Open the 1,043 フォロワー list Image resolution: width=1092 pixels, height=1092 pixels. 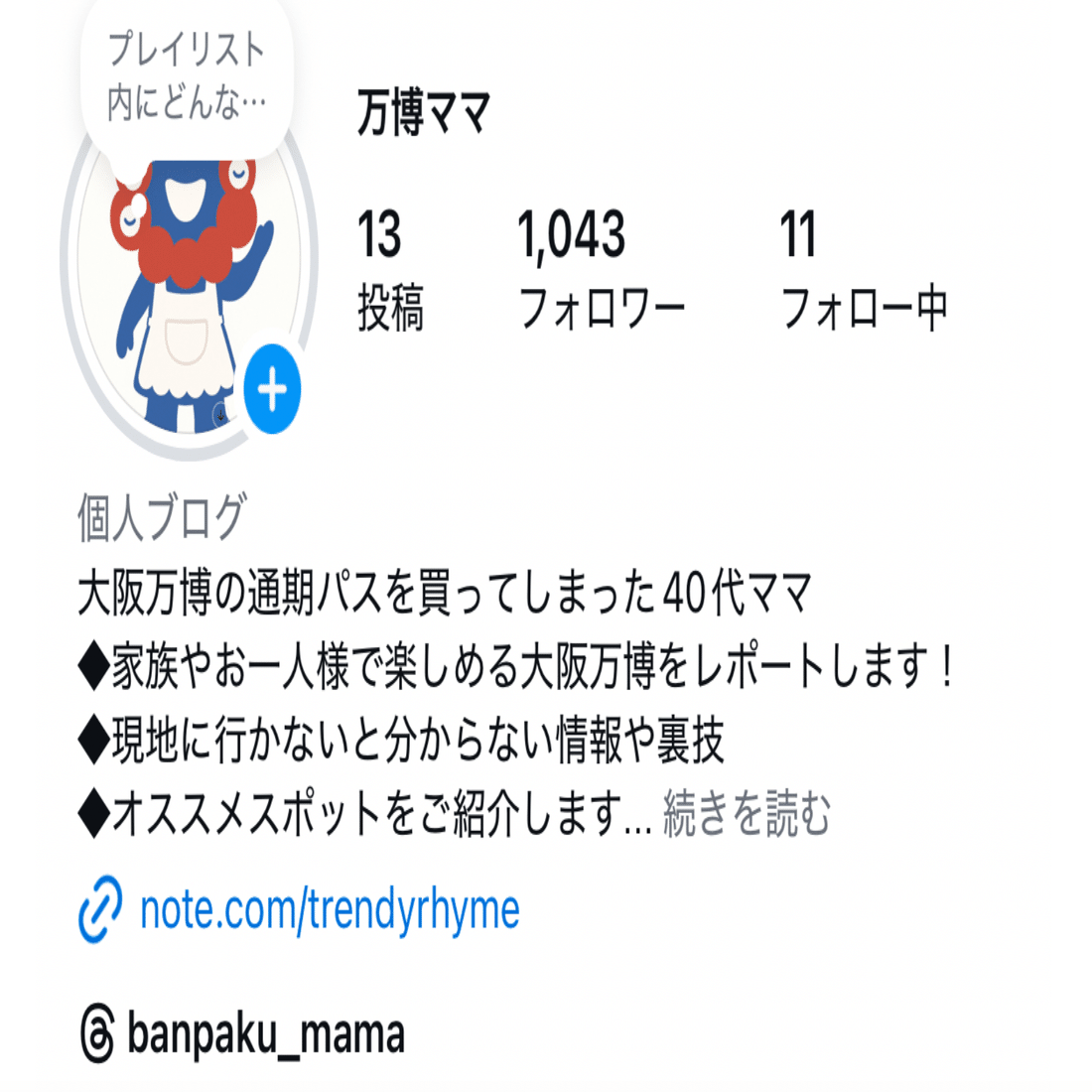601,268
